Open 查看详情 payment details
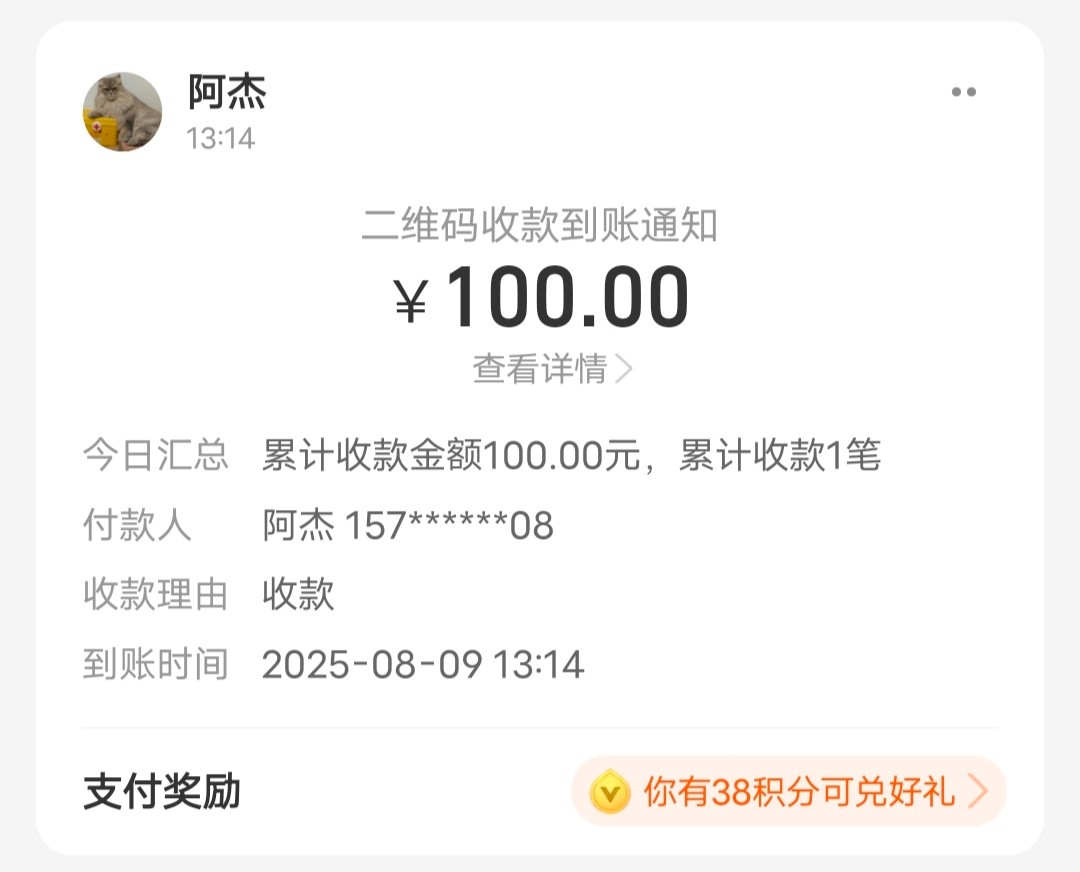The height and width of the screenshot is (872, 1080). [552, 369]
